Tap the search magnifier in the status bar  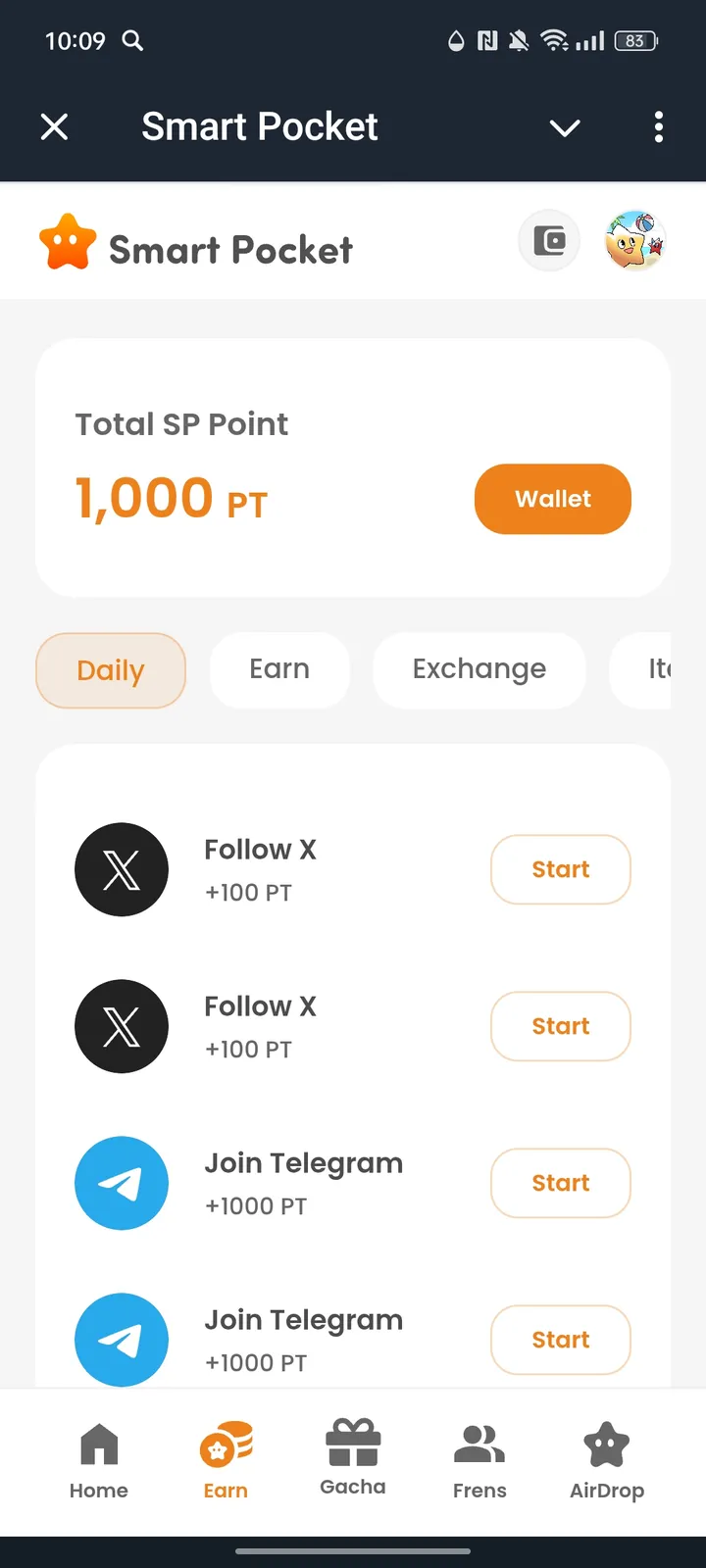(x=132, y=41)
